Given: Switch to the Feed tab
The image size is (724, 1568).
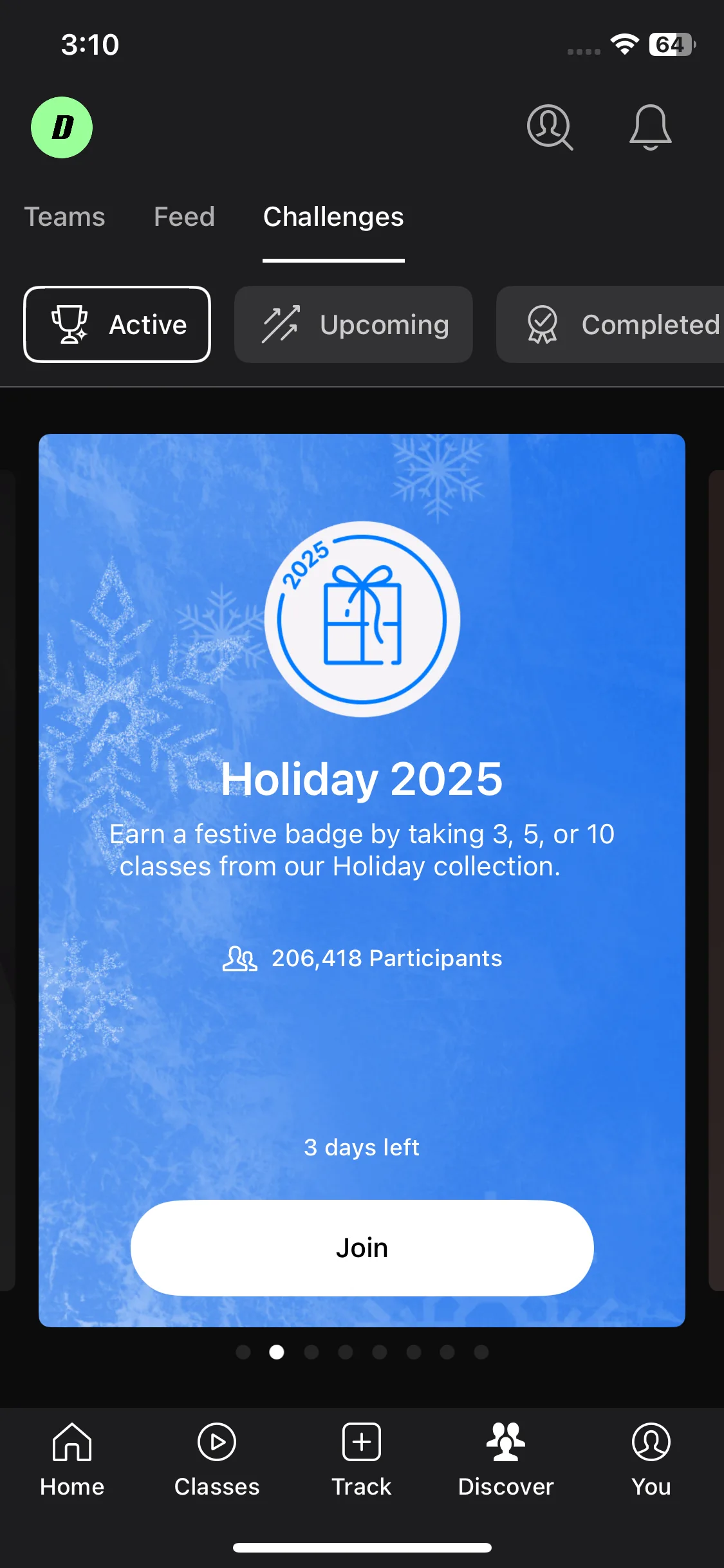Looking at the screenshot, I should (x=184, y=217).
